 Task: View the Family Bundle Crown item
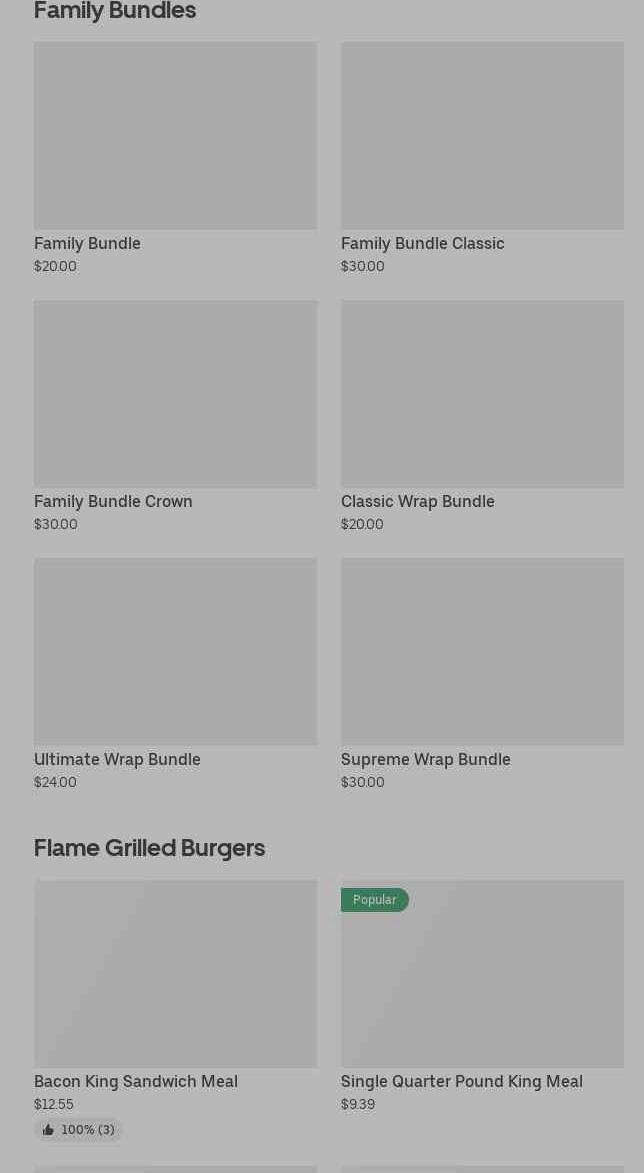[x=175, y=417]
